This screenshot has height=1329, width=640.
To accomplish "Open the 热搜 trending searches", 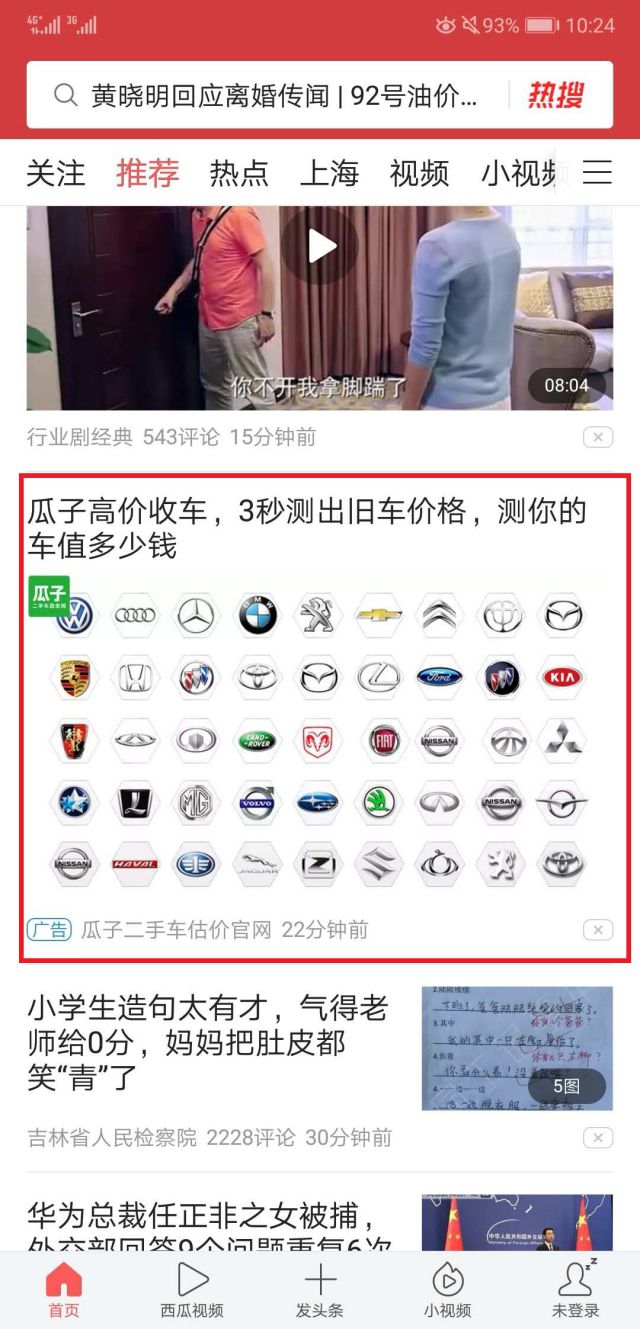I will [x=556, y=95].
